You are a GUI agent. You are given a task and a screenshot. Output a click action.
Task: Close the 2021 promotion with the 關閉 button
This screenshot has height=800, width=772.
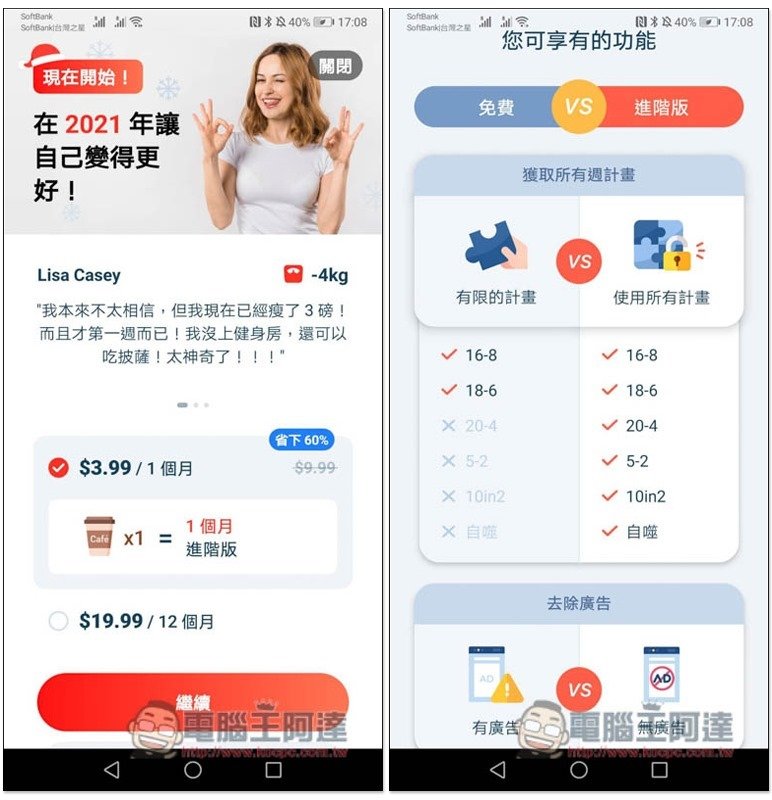(335, 66)
